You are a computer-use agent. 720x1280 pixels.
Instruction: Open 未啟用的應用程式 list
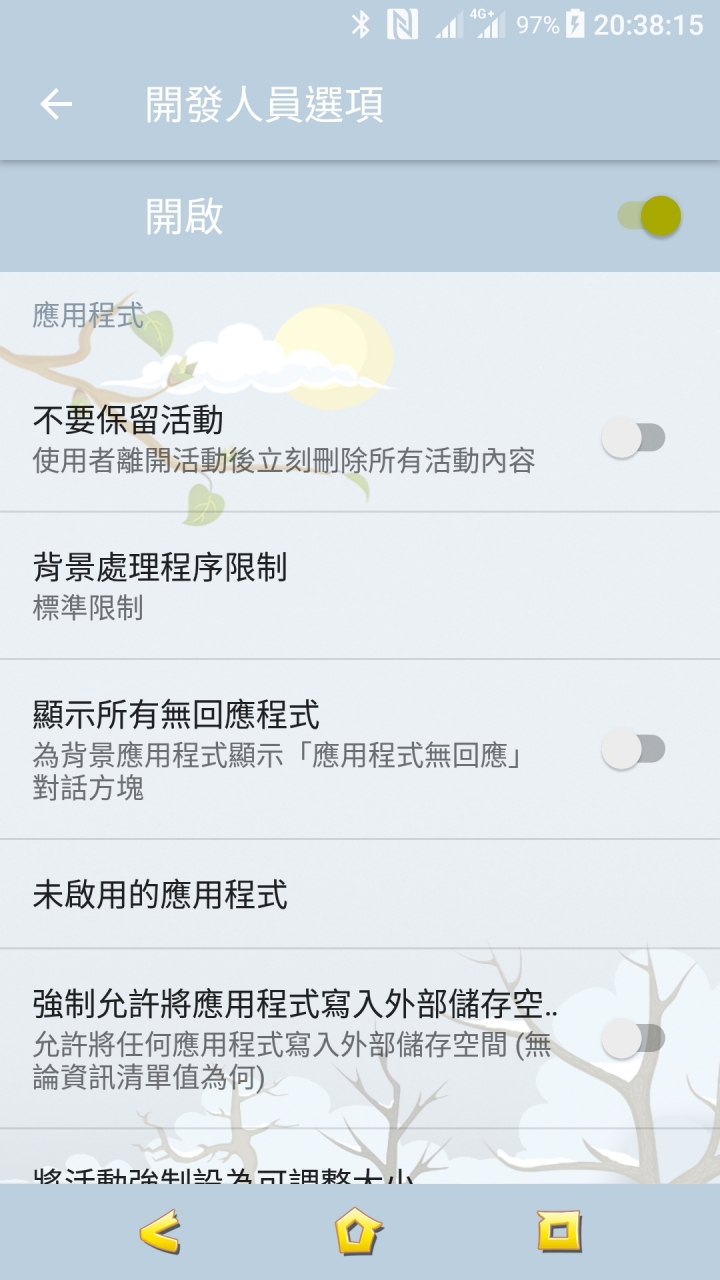[x=360, y=894]
